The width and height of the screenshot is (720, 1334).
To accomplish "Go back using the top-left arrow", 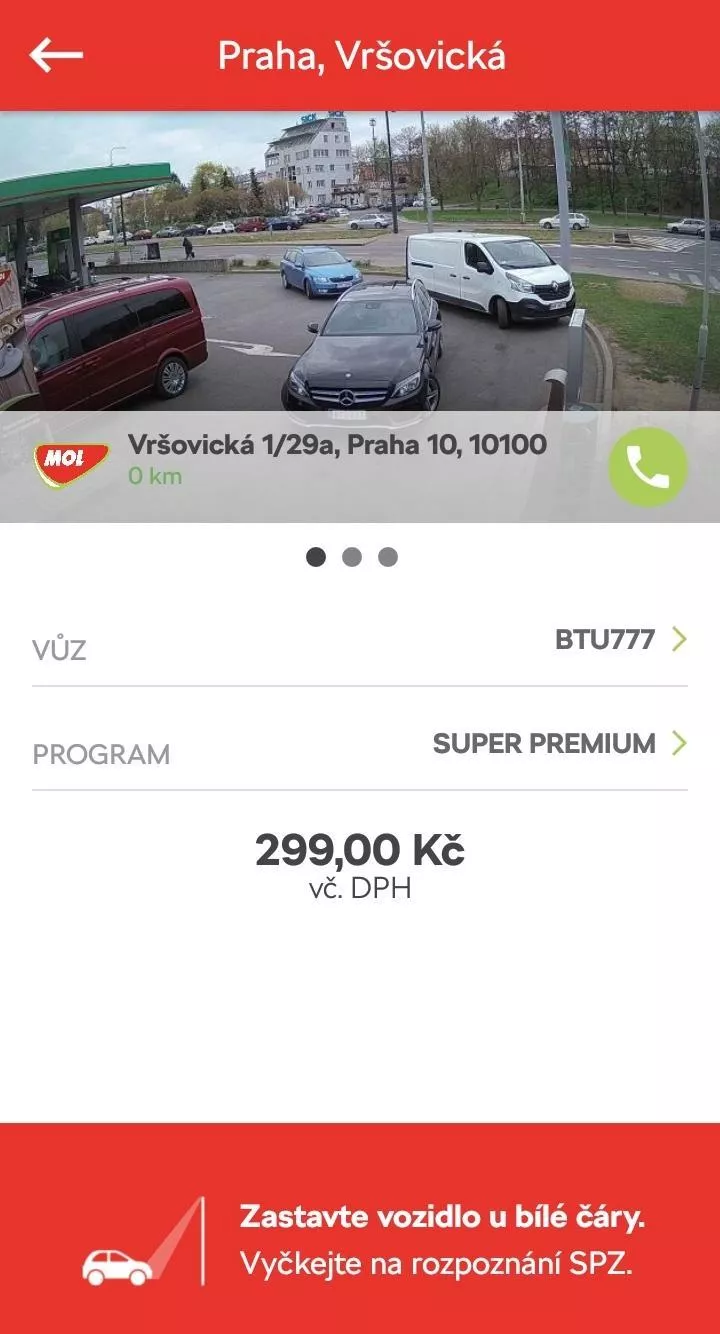I will [x=56, y=55].
